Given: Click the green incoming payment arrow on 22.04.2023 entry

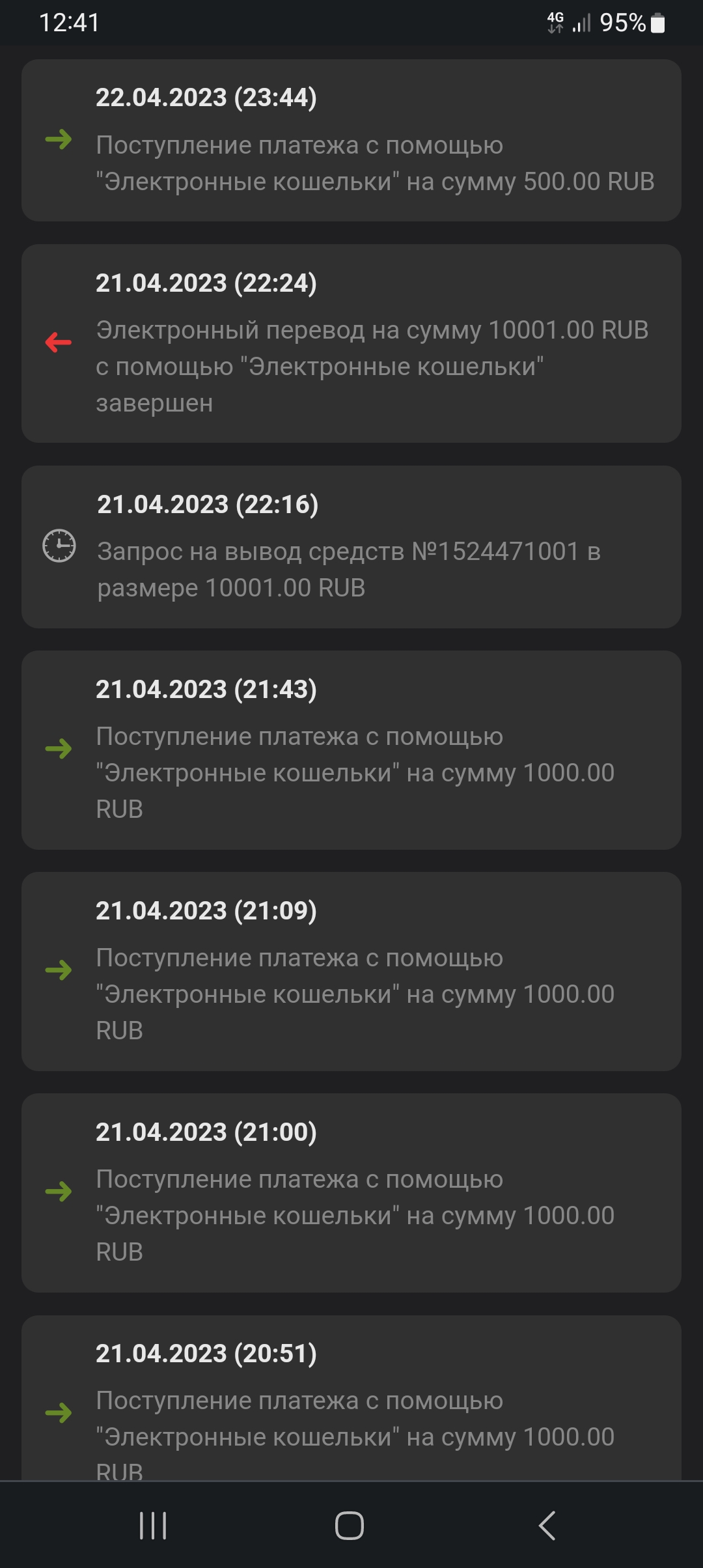Looking at the screenshot, I should 59,139.
